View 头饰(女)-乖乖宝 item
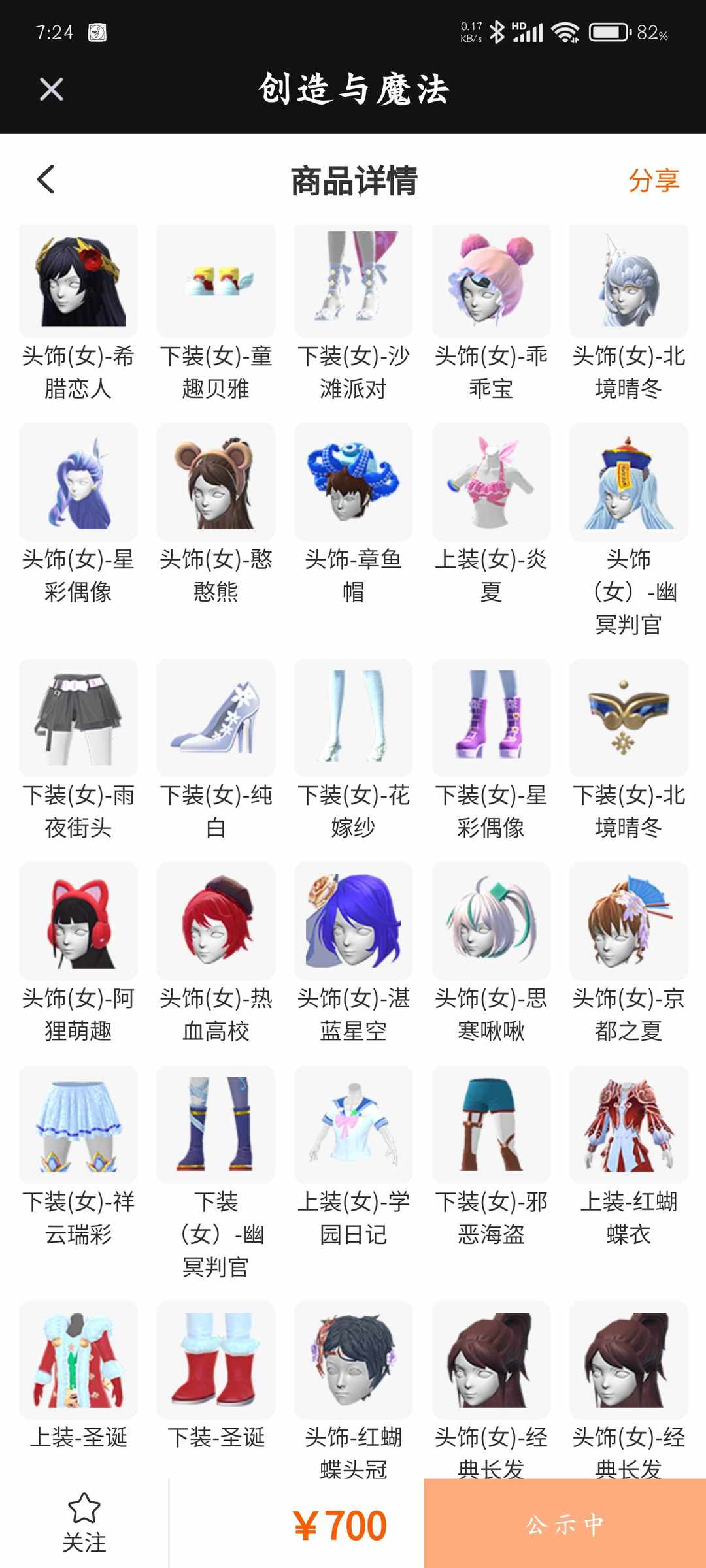This screenshot has height=1568, width=706. point(491,281)
